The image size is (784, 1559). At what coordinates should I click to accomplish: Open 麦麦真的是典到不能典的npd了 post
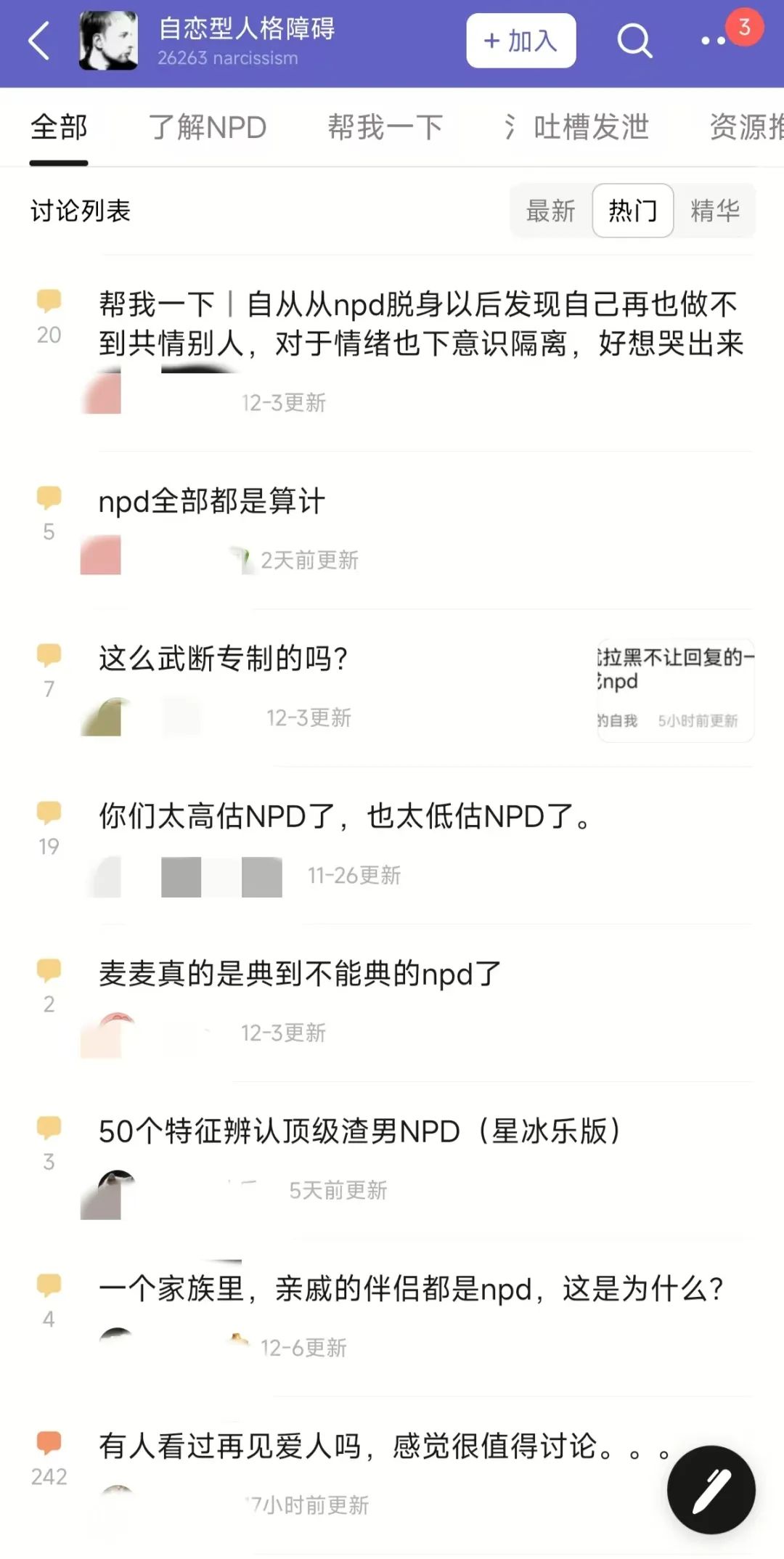tap(300, 974)
